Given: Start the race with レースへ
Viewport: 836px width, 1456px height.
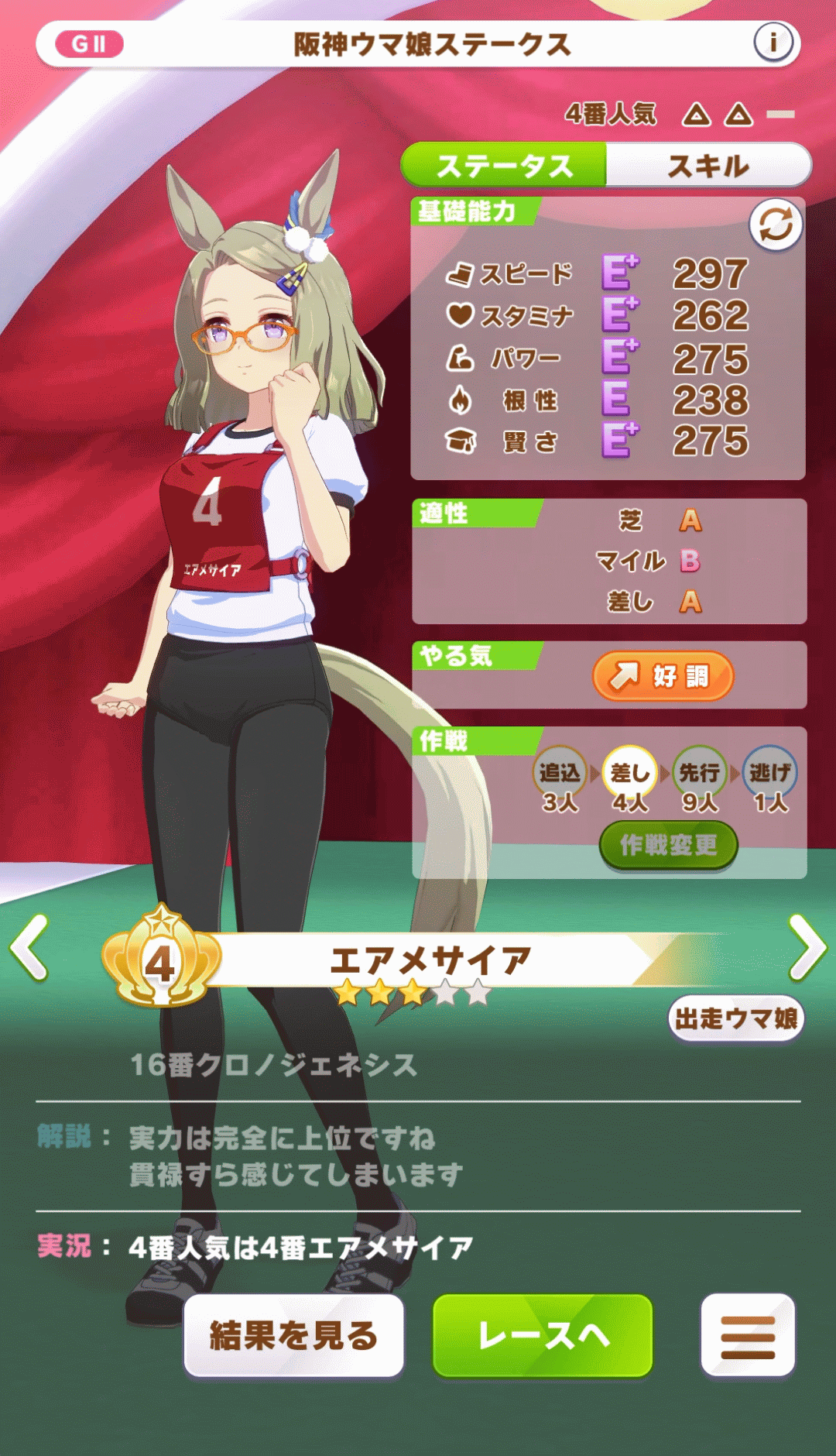Looking at the screenshot, I should pyautogui.click(x=543, y=1336).
